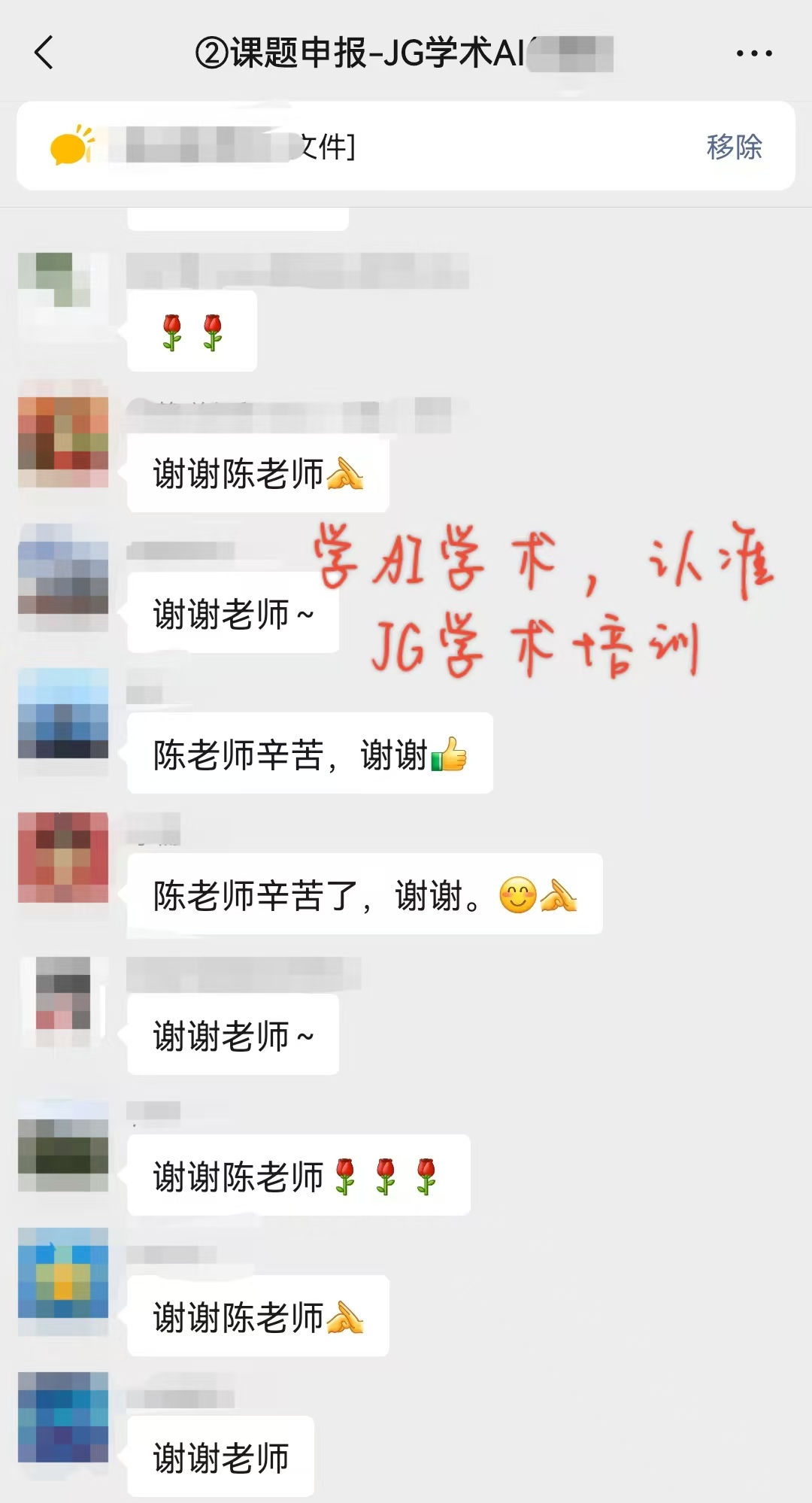This screenshot has width=812, height=1503.
Task: Open the group chat overflow menu
Action: pyautogui.click(x=753, y=53)
